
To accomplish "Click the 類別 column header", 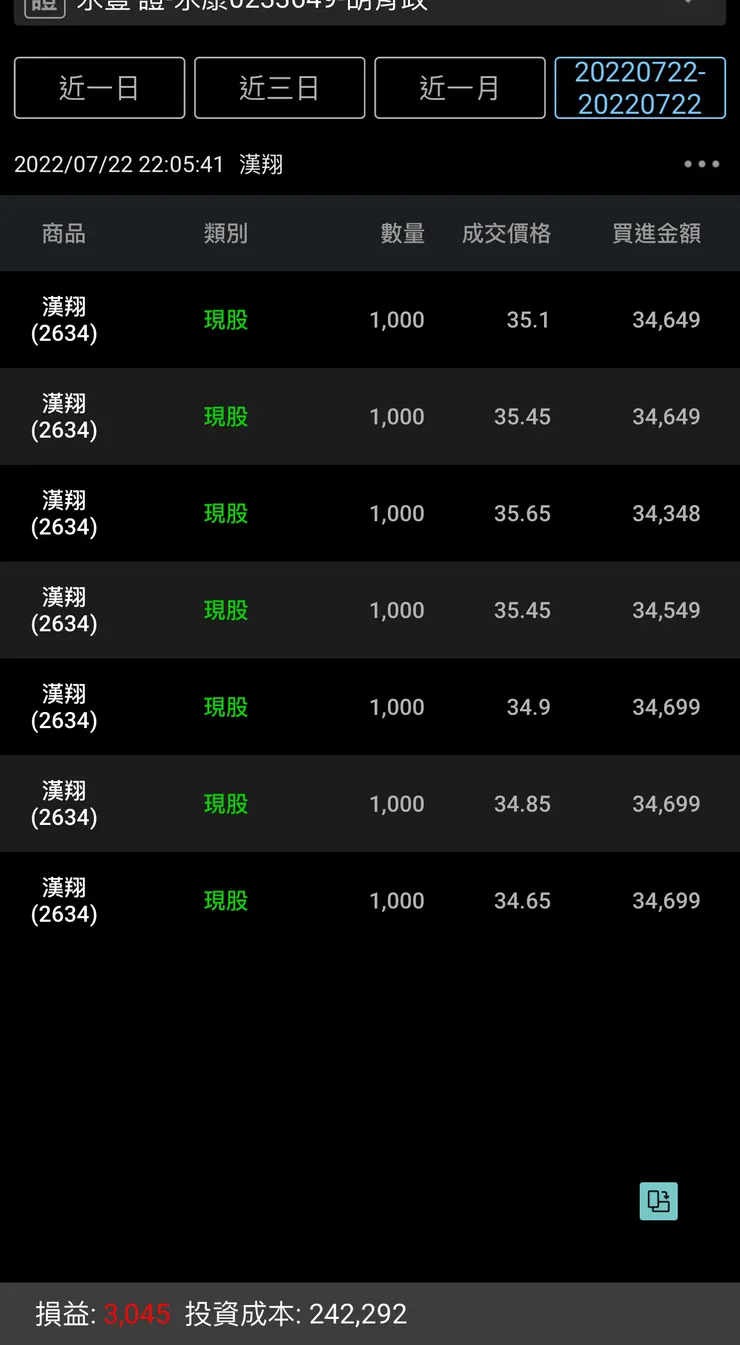I will pos(225,233).
